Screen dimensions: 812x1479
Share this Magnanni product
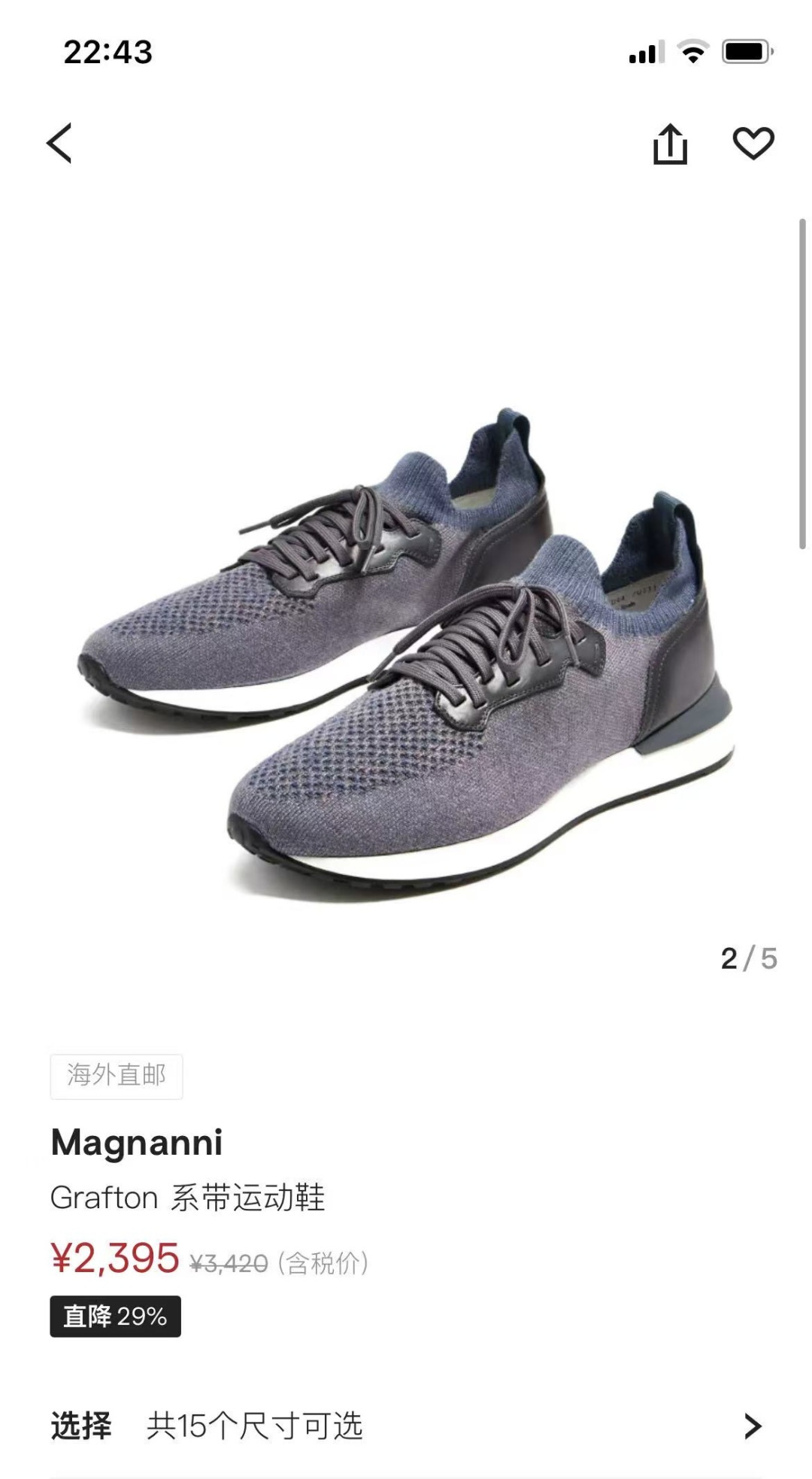(670, 143)
